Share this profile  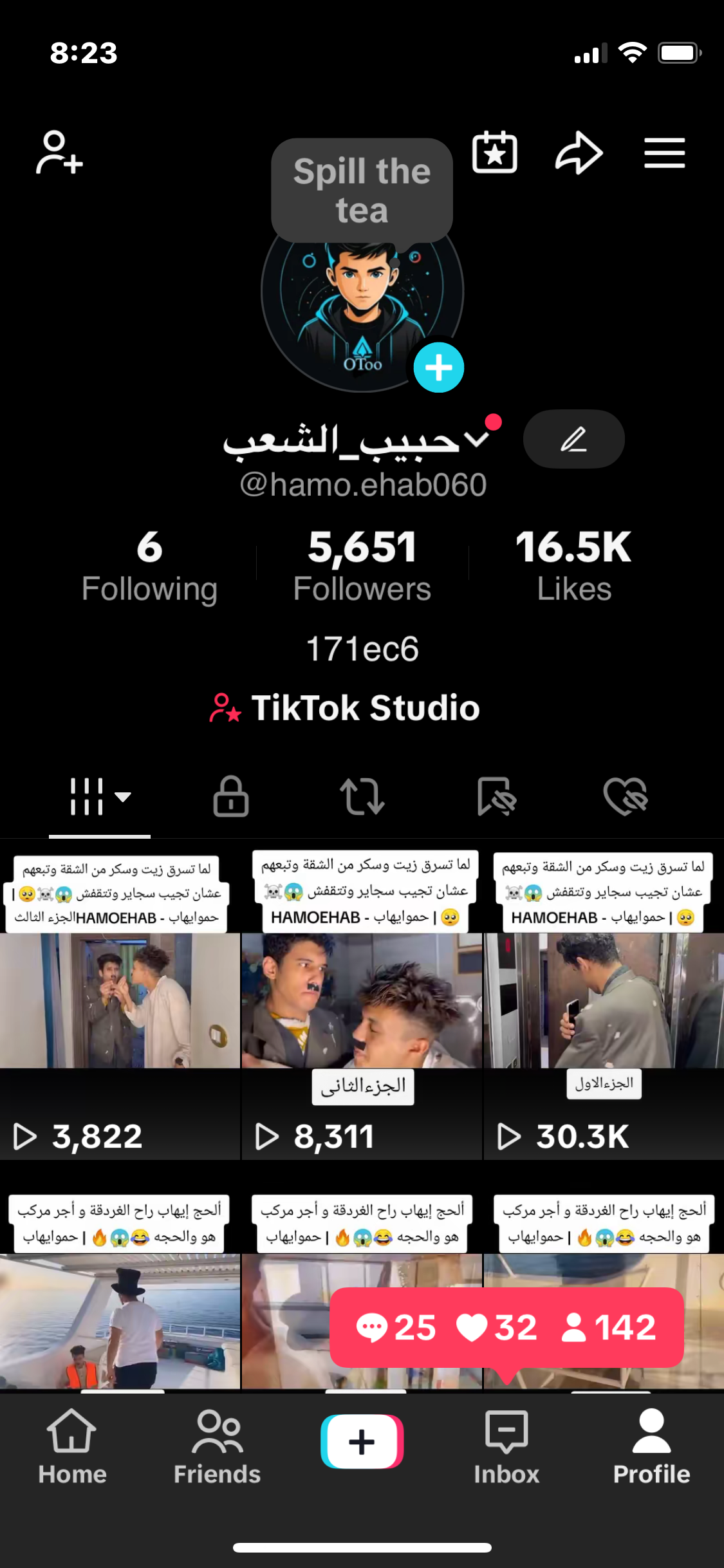[x=579, y=153]
